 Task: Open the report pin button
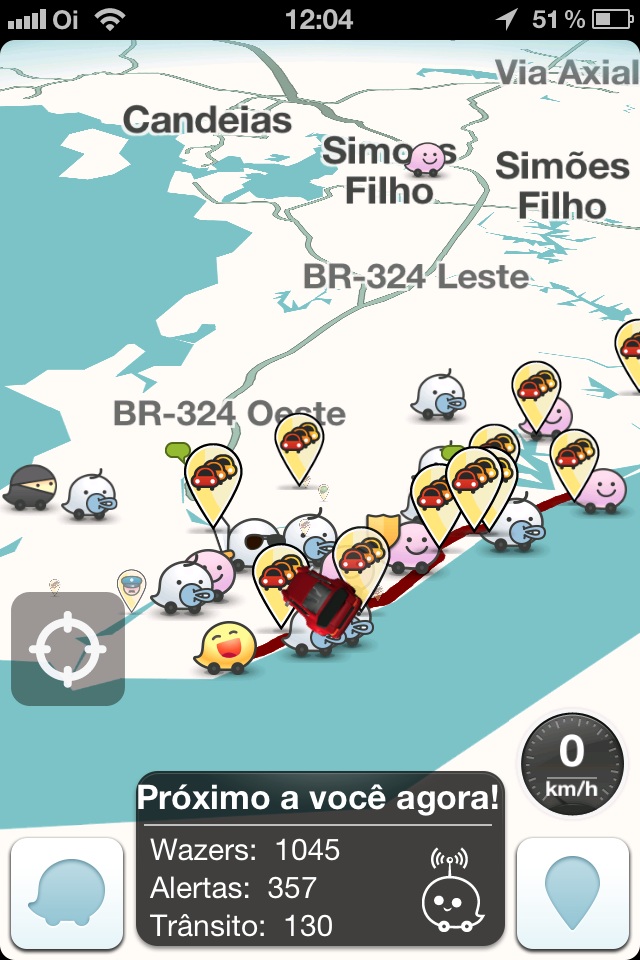572,892
